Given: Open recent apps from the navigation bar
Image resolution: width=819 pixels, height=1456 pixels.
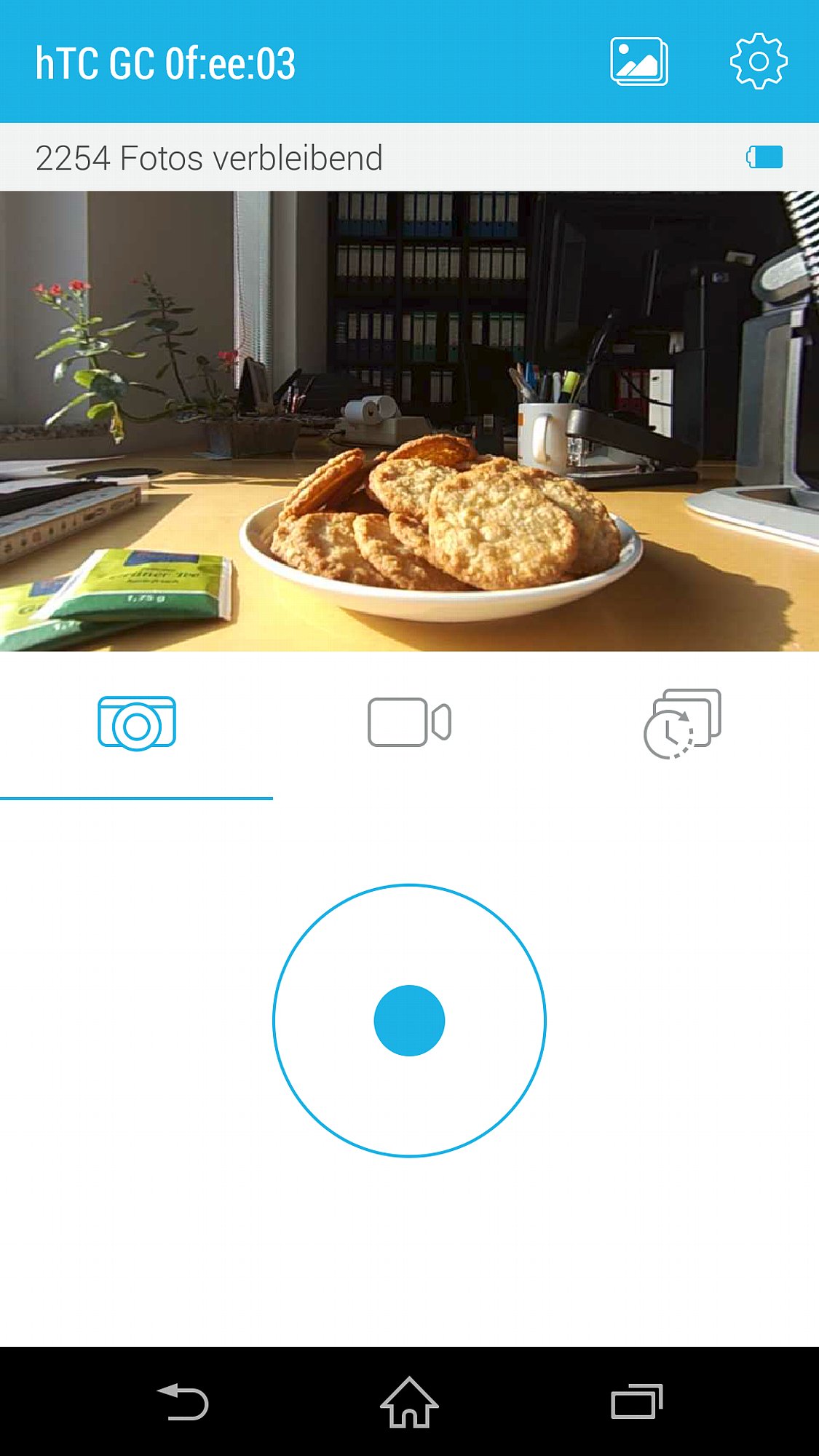Looking at the screenshot, I should pos(636,1401).
